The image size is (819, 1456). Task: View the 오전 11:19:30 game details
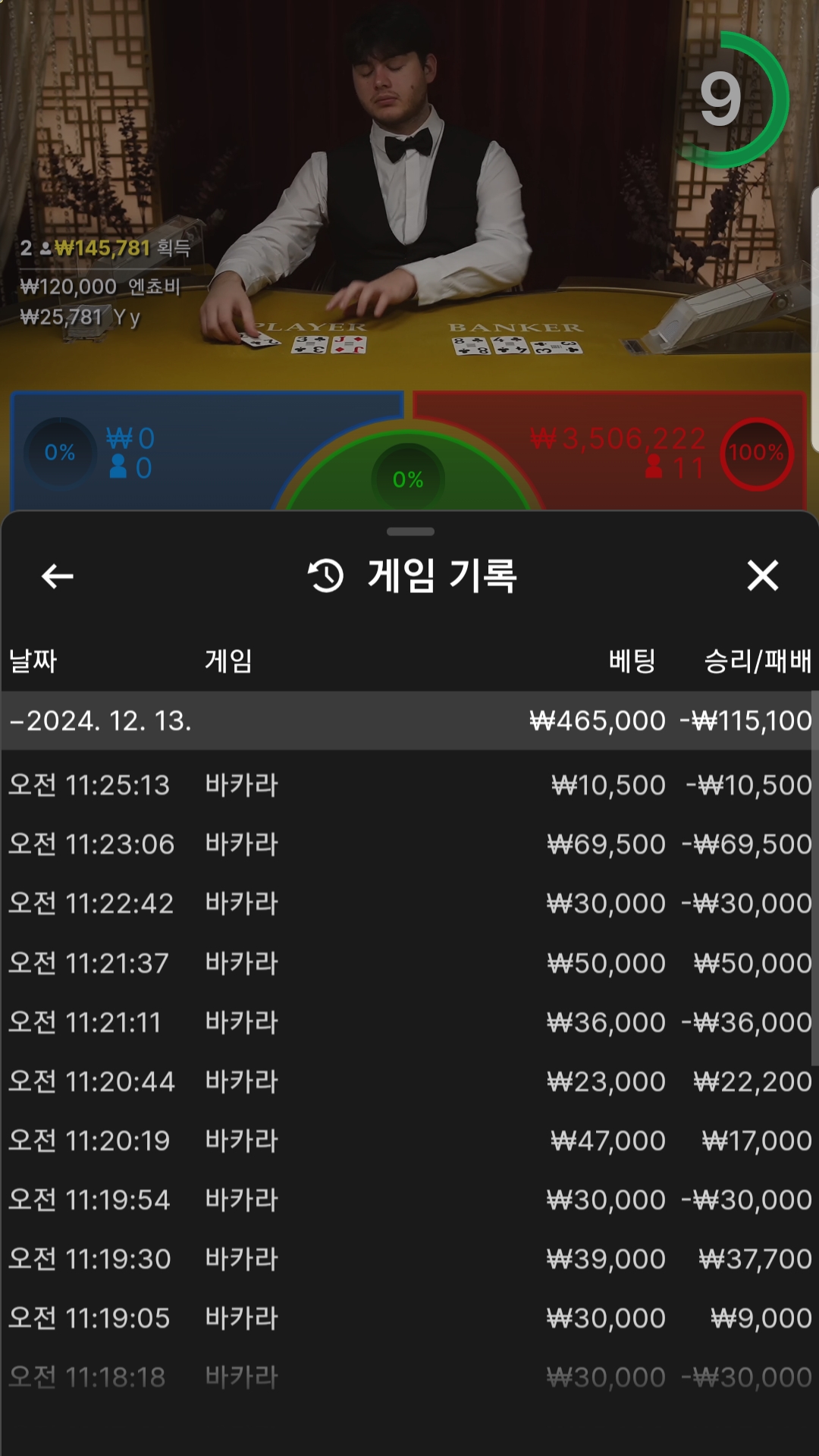pyautogui.click(x=409, y=1259)
